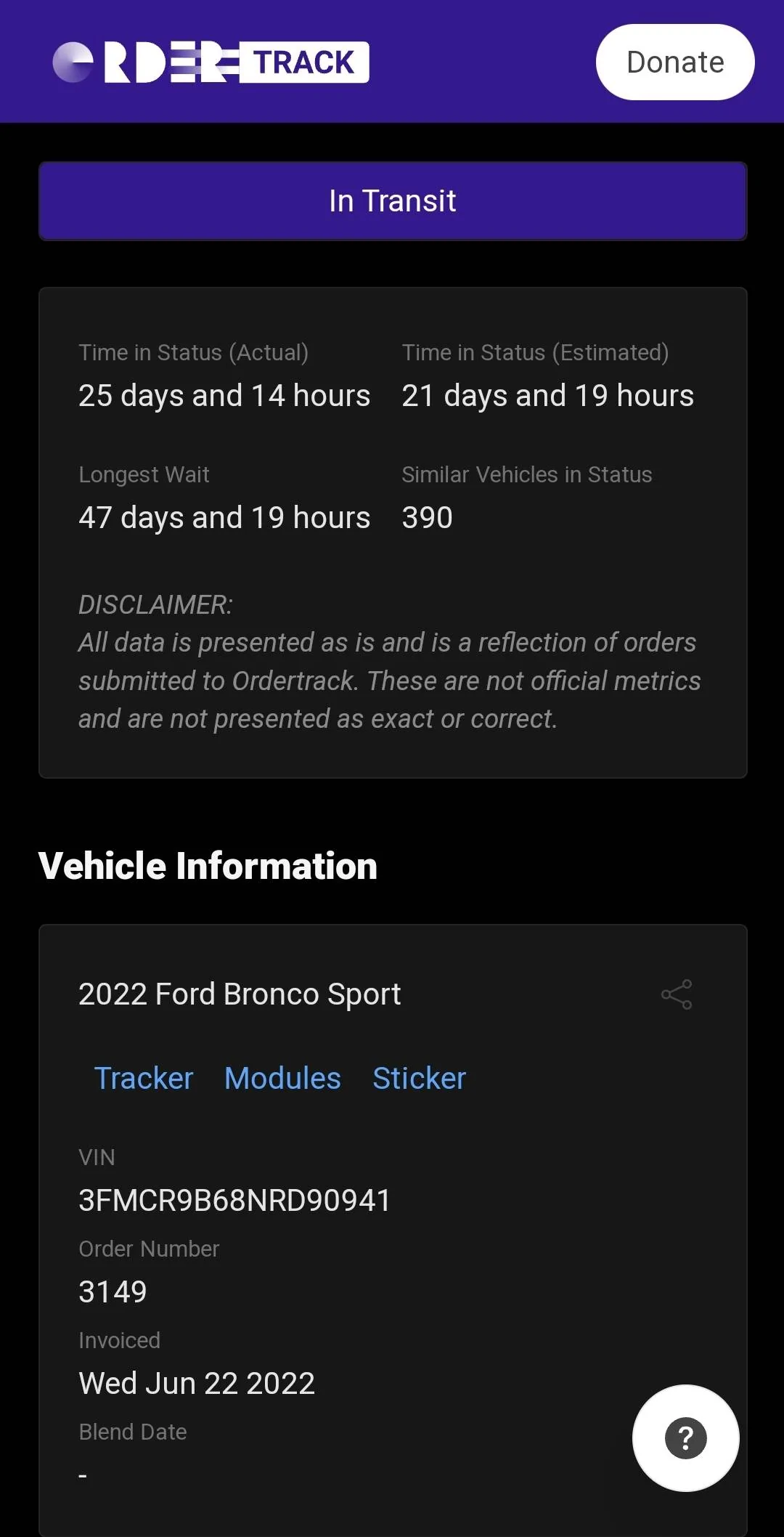
Task: Click the DISCLAIMER text block
Action: click(388, 661)
